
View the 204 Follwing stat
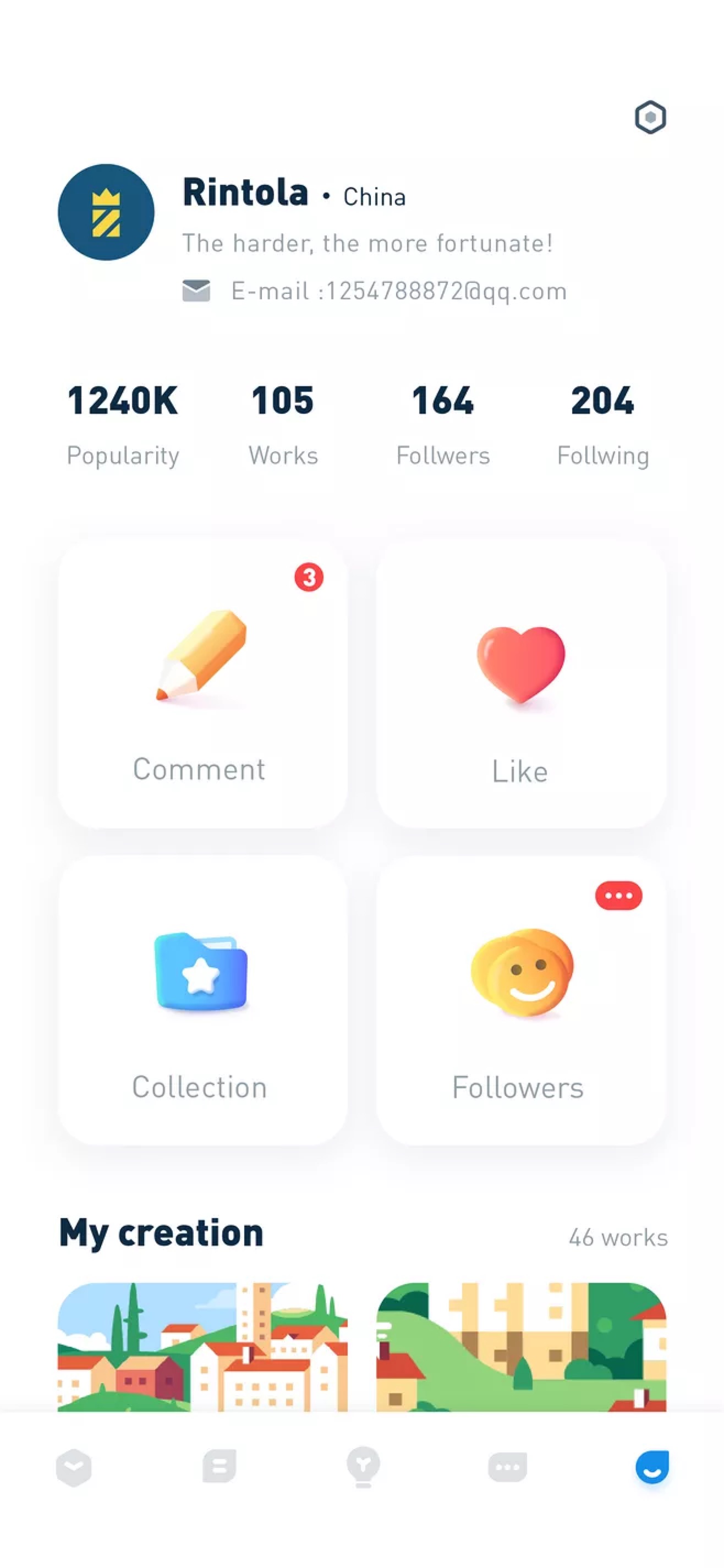tap(602, 424)
